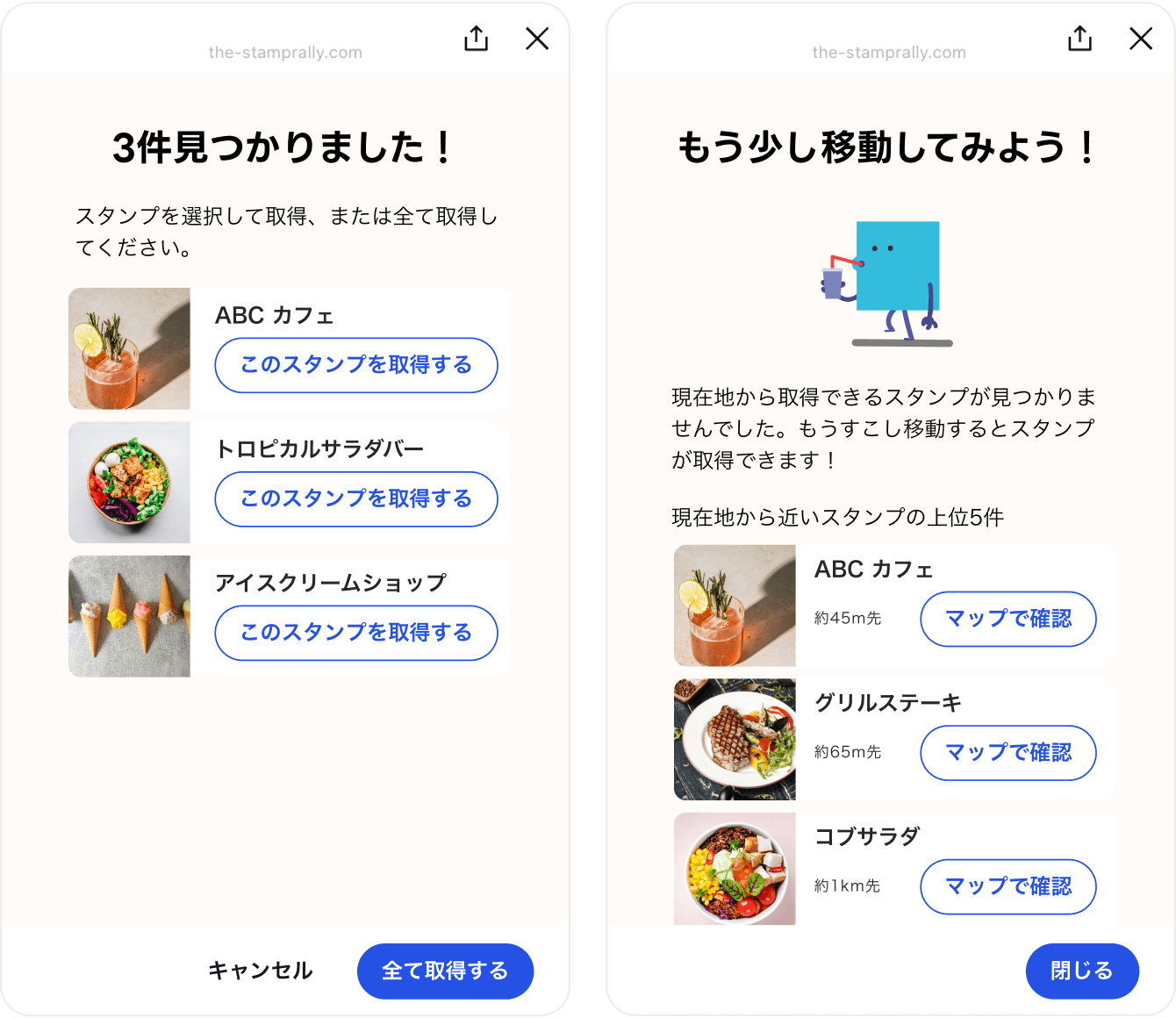1176x1018 pixels.
Task: Dismiss the もう少し移動してみよう page with X
Action: (1141, 39)
